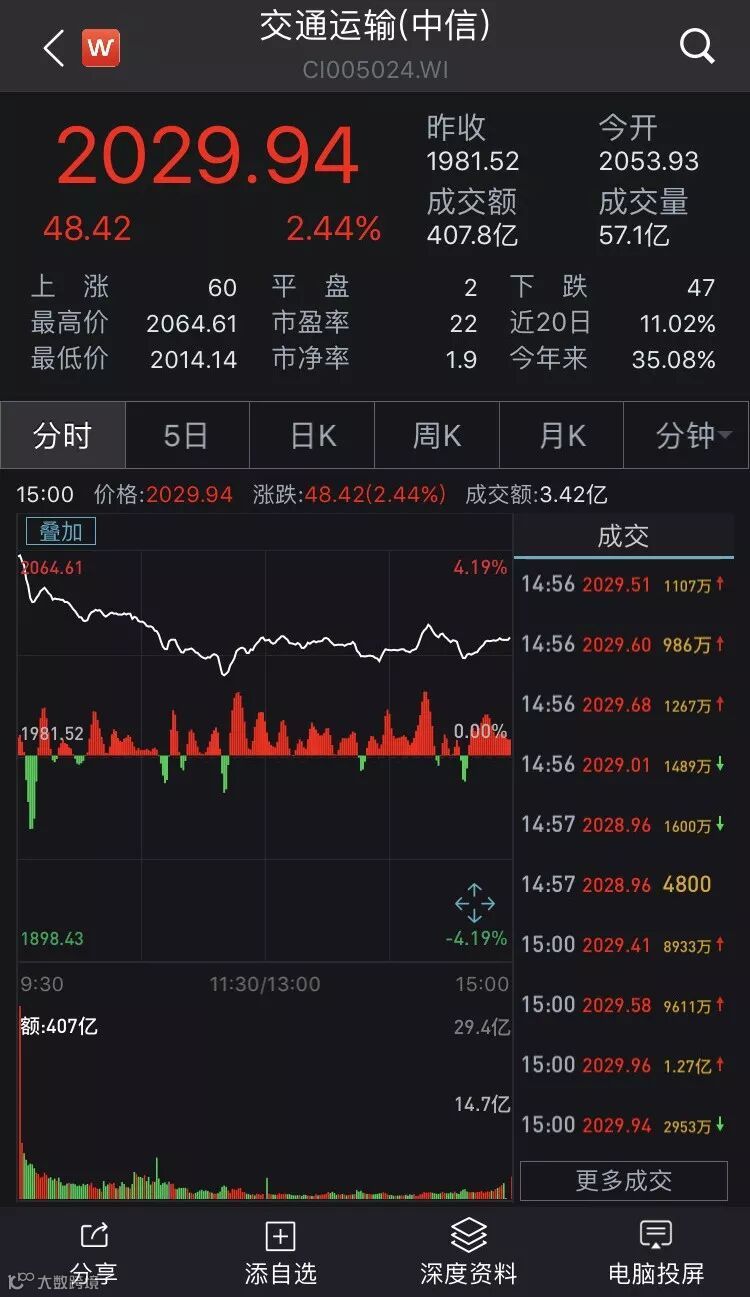
Task: Select the 日K chart tab
Action: pos(312,436)
